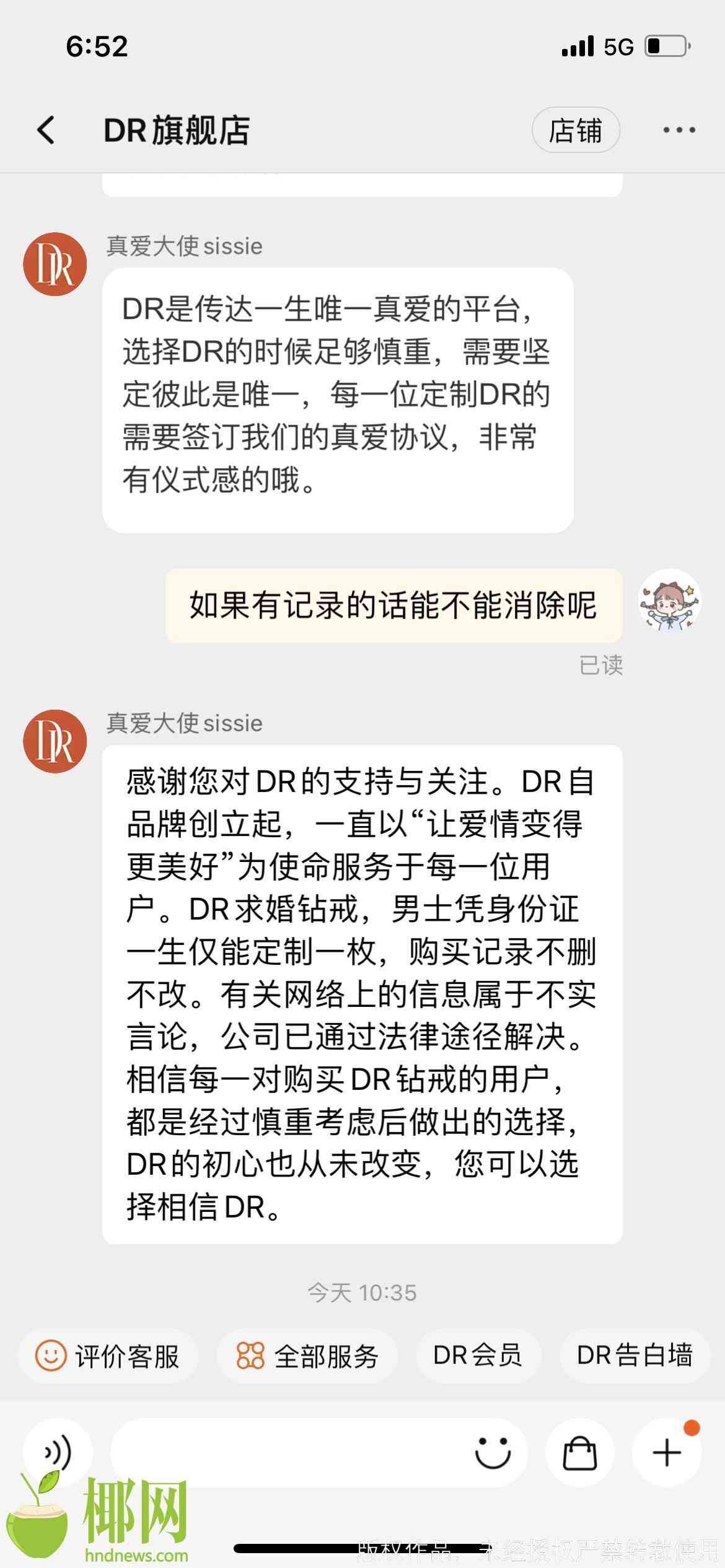725x1568 pixels.
Task: Expand more options with the plus icon
Action: 667,1452
